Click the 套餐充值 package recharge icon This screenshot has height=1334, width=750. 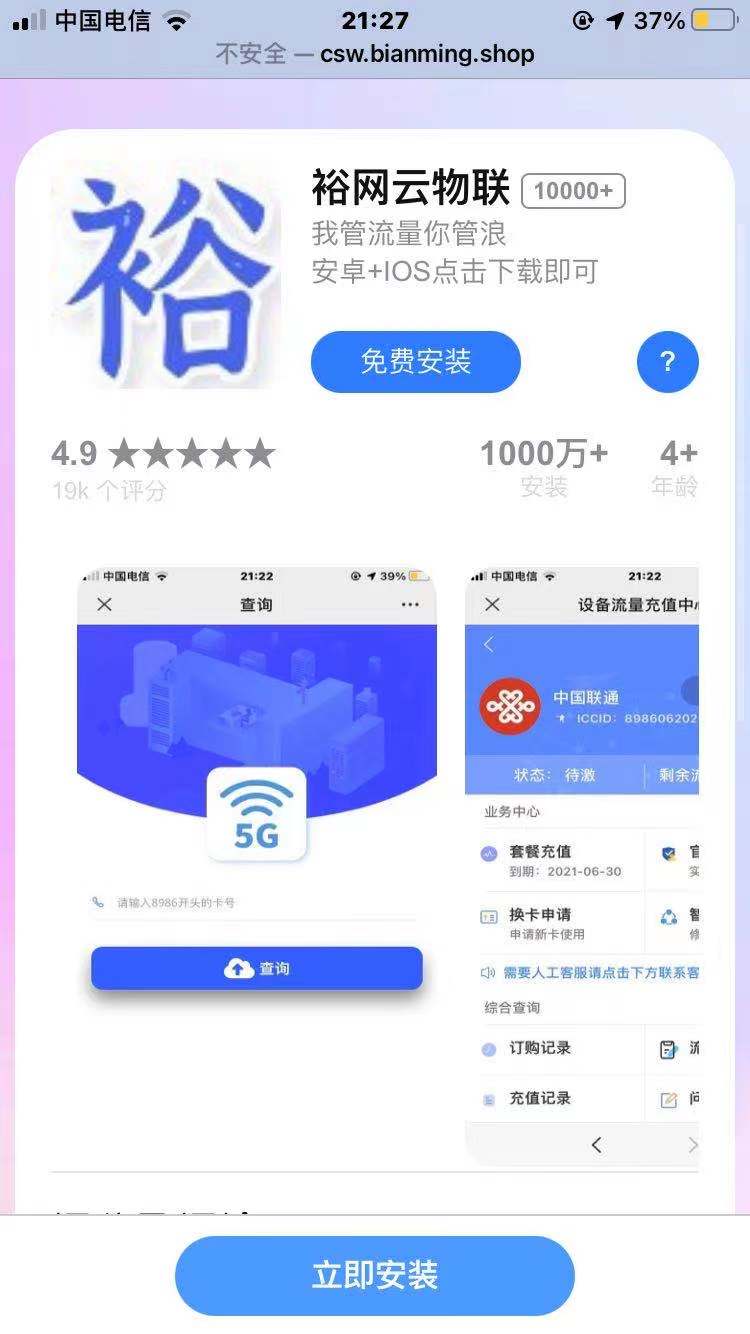487,852
